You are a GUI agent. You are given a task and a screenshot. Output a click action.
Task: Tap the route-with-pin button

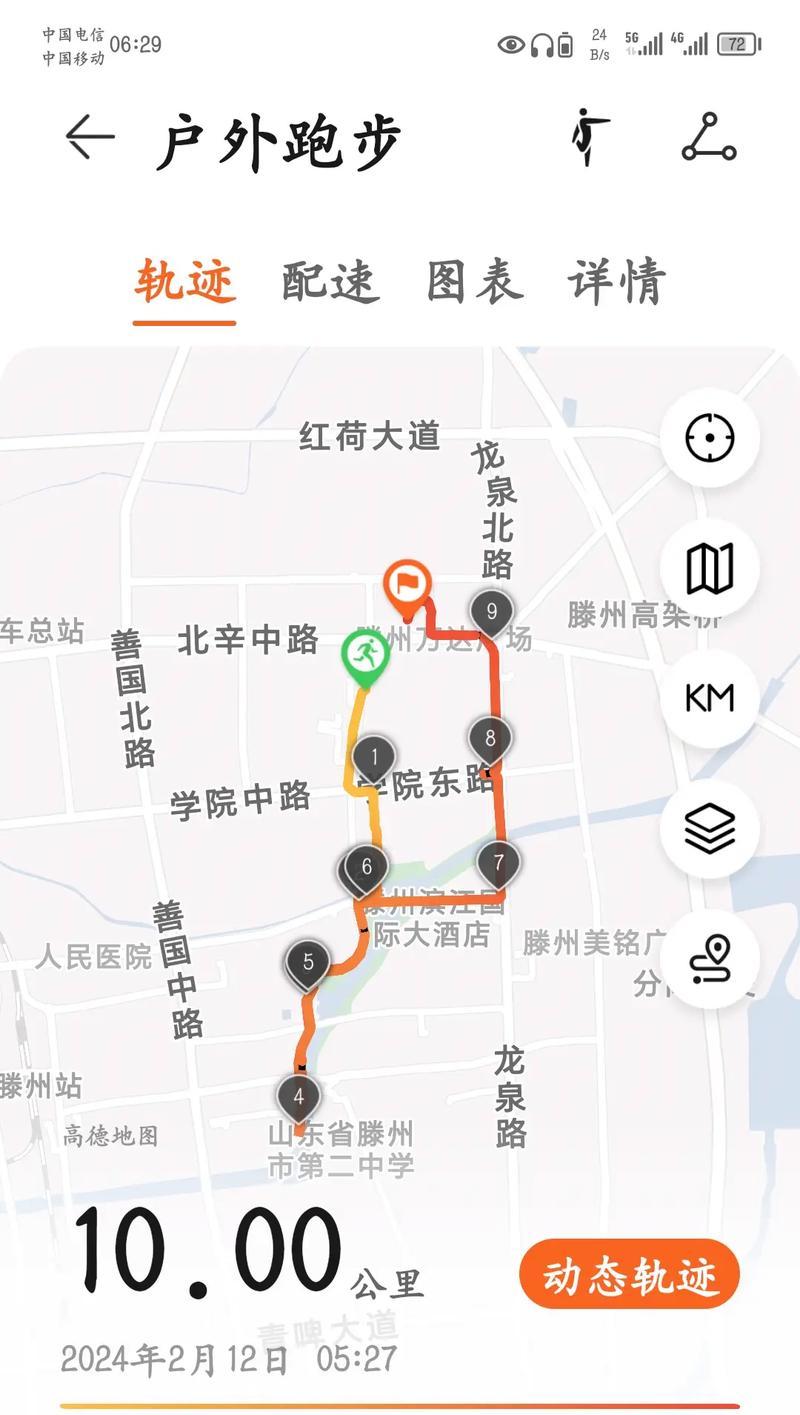pos(710,959)
